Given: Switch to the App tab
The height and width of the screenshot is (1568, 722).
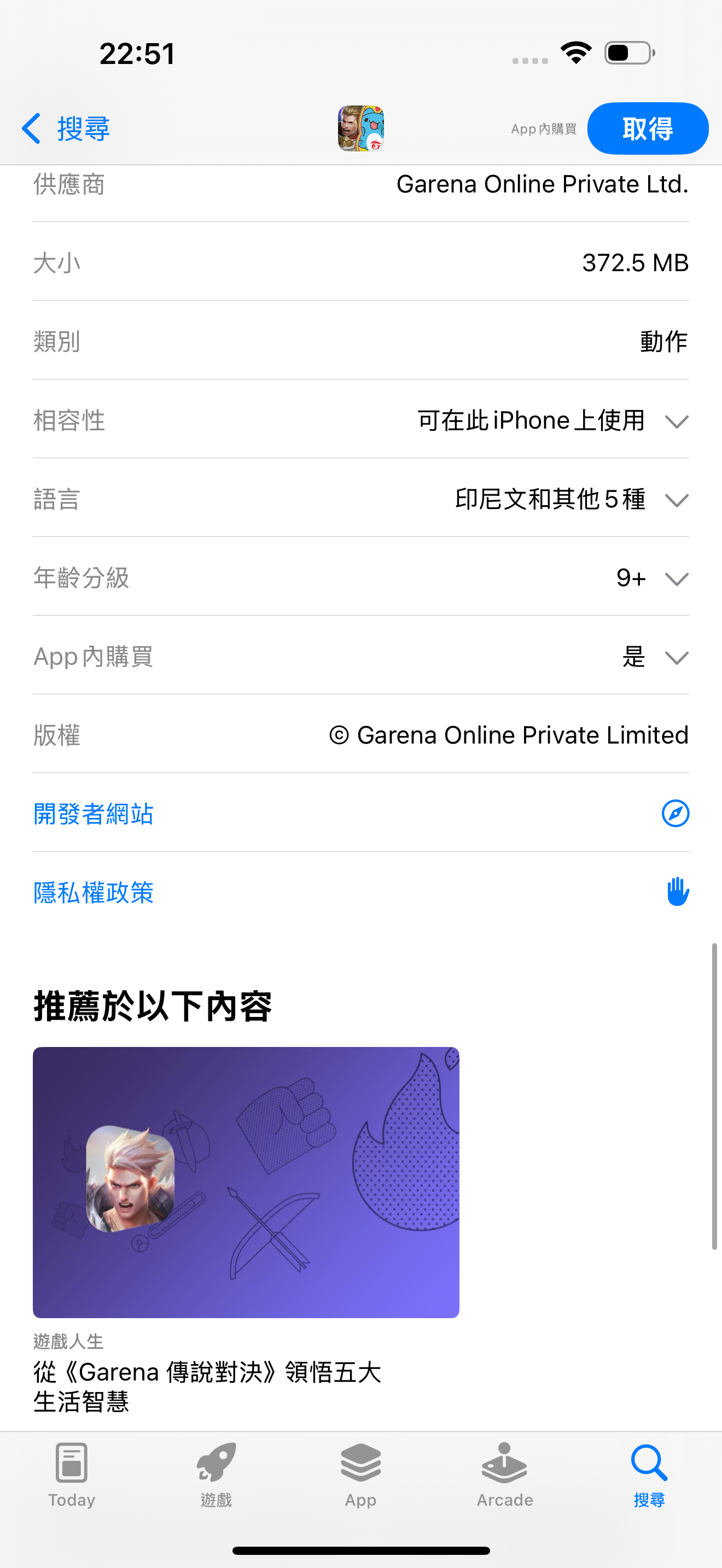Looking at the screenshot, I should [x=360, y=1473].
